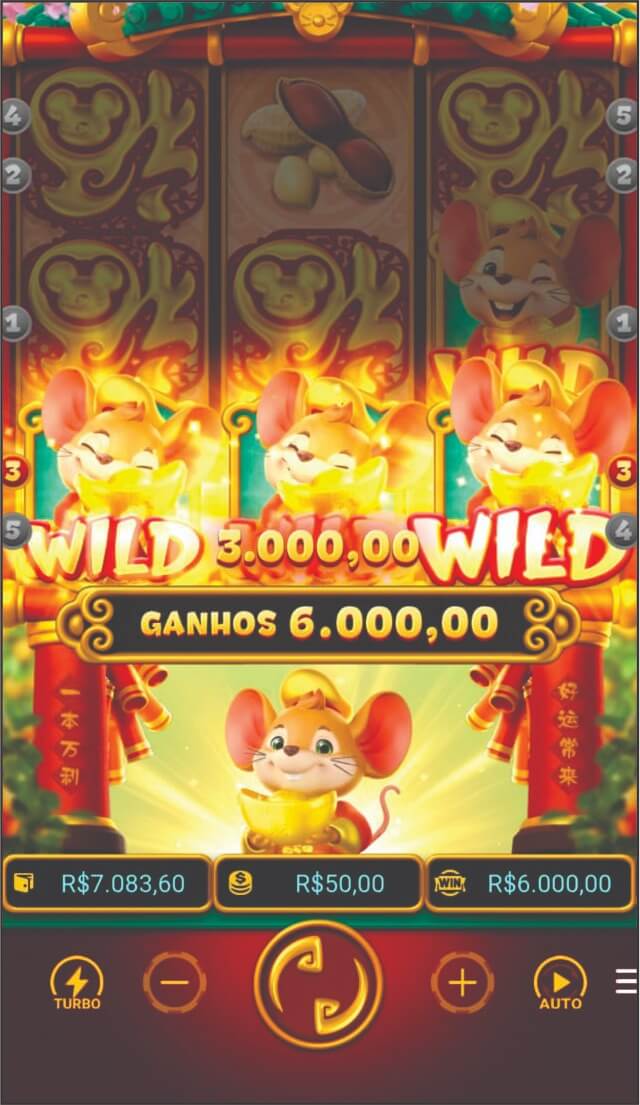
Task: Open bet options from the R$50,00 field
Action: [x=319, y=883]
